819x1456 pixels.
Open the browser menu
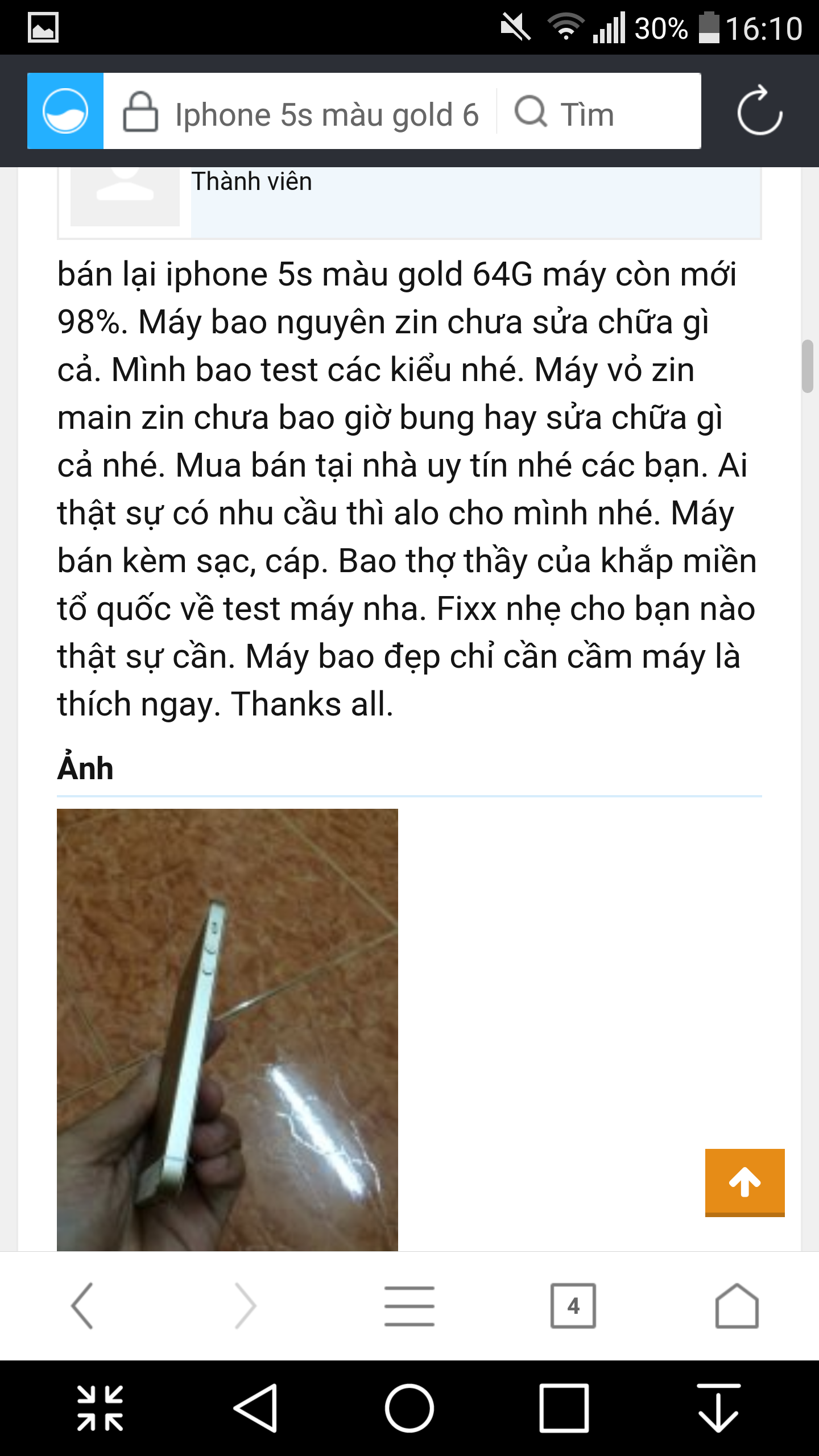(409, 1306)
